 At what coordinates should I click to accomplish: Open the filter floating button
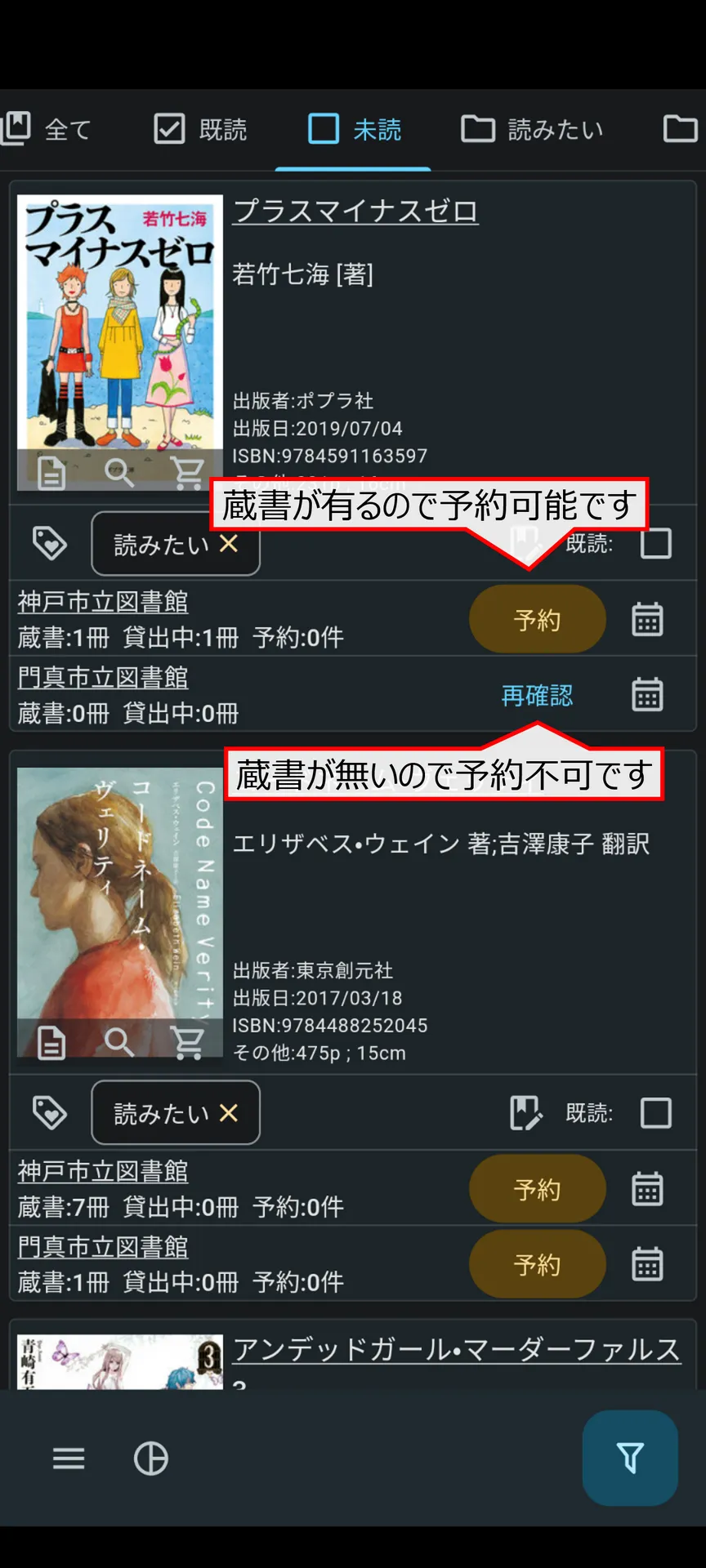click(x=630, y=1458)
